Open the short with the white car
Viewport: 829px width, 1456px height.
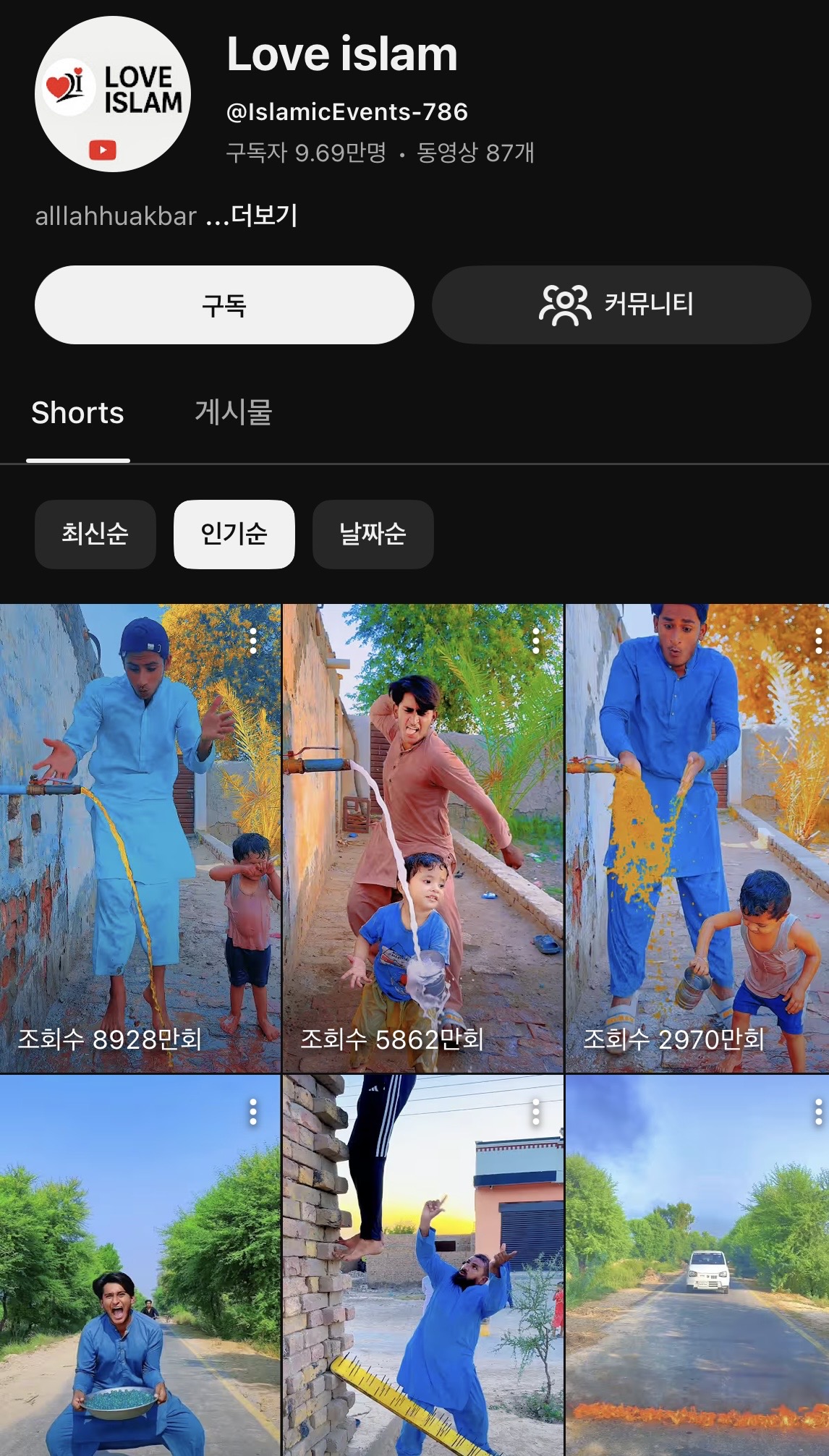[x=697, y=1273]
